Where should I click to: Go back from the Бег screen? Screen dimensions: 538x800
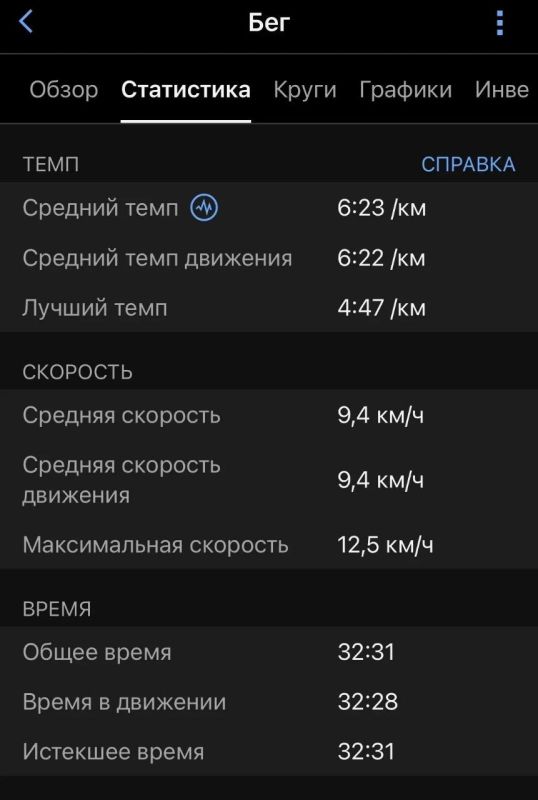26,22
